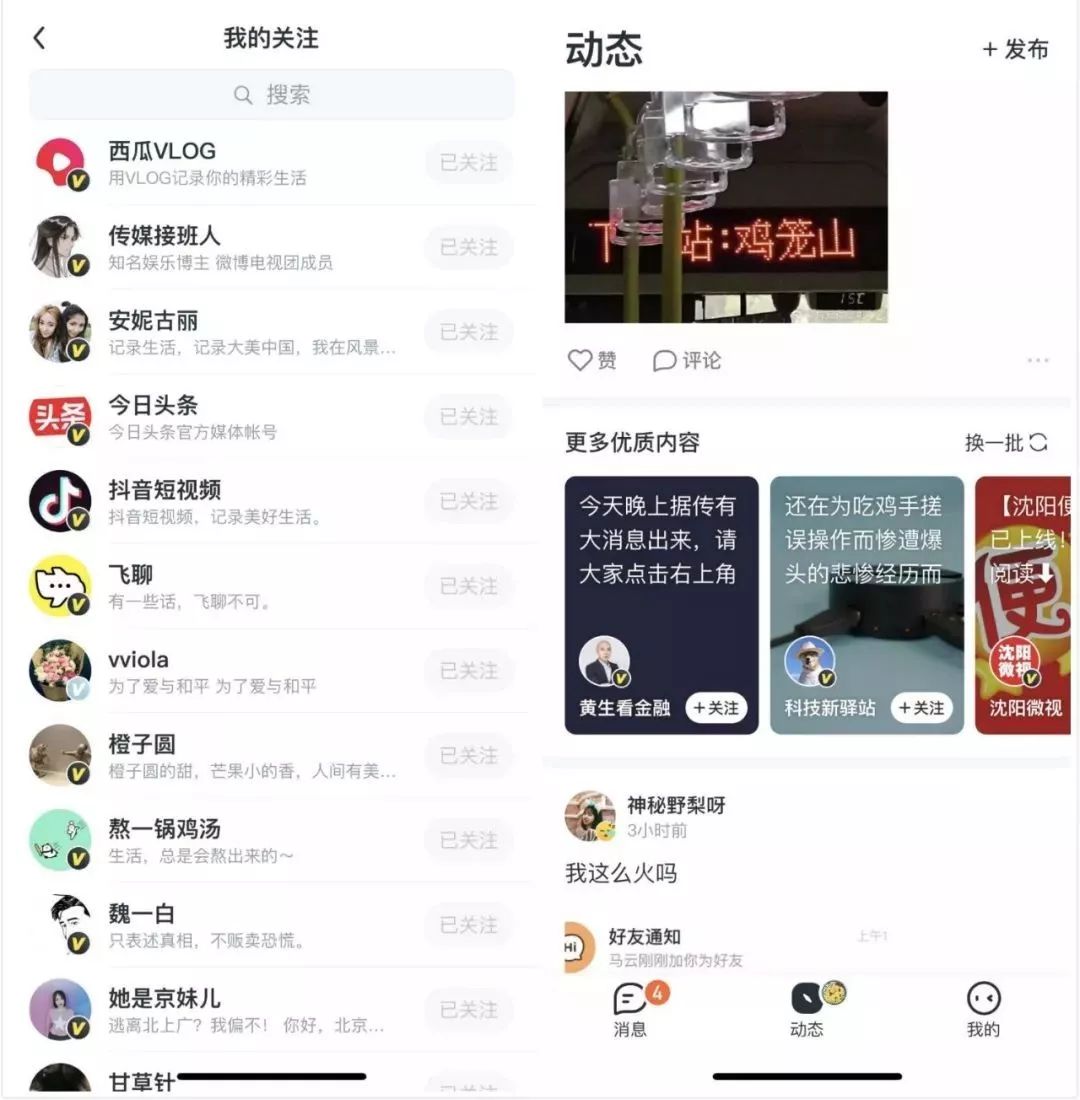Unfollow 西瓜VLOG with its 已关注 button
The width and height of the screenshot is (1080, 1100).
click(468, 163)
